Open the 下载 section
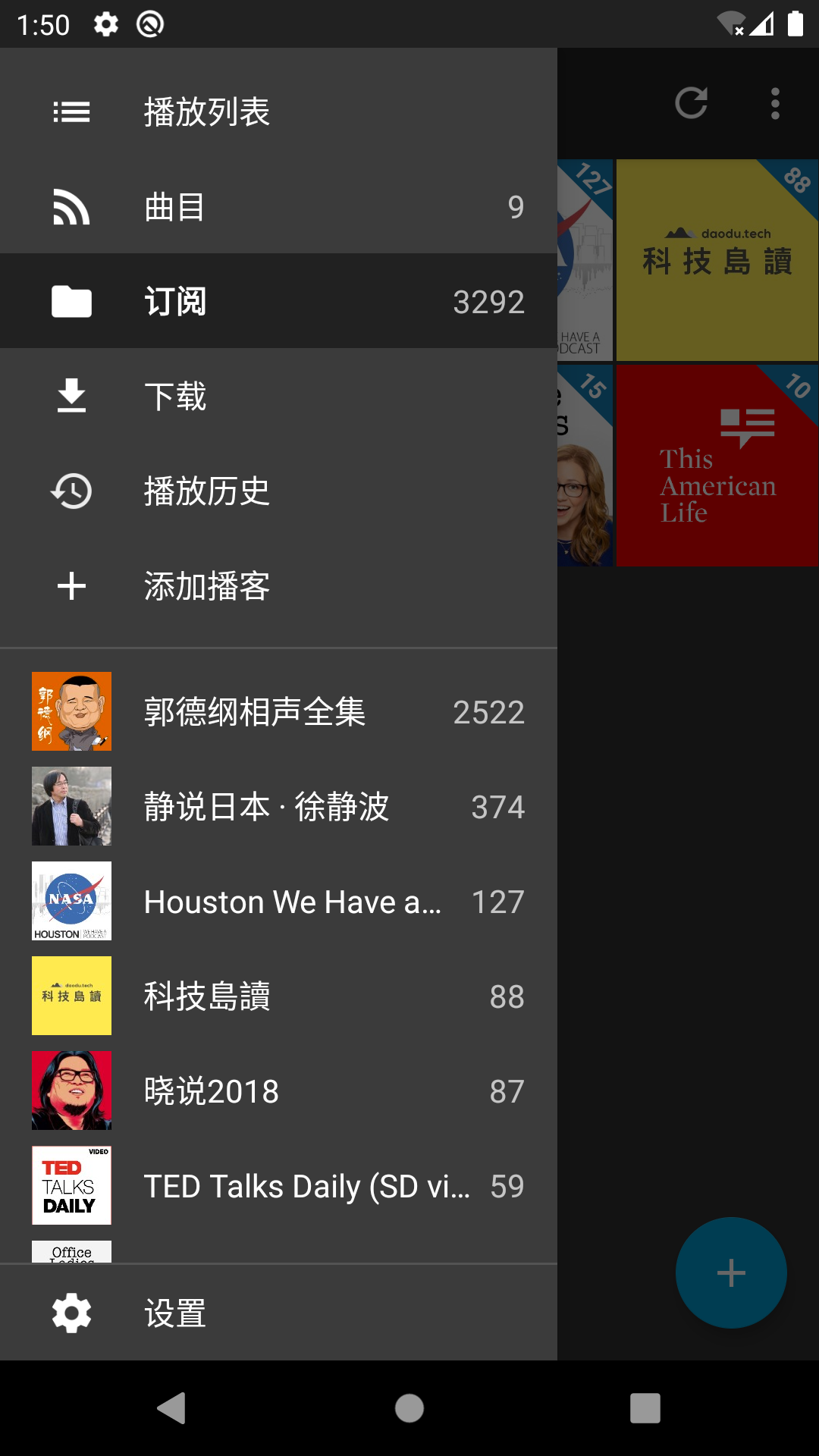This screenshot has height=1456, width=819. point(278,397)
